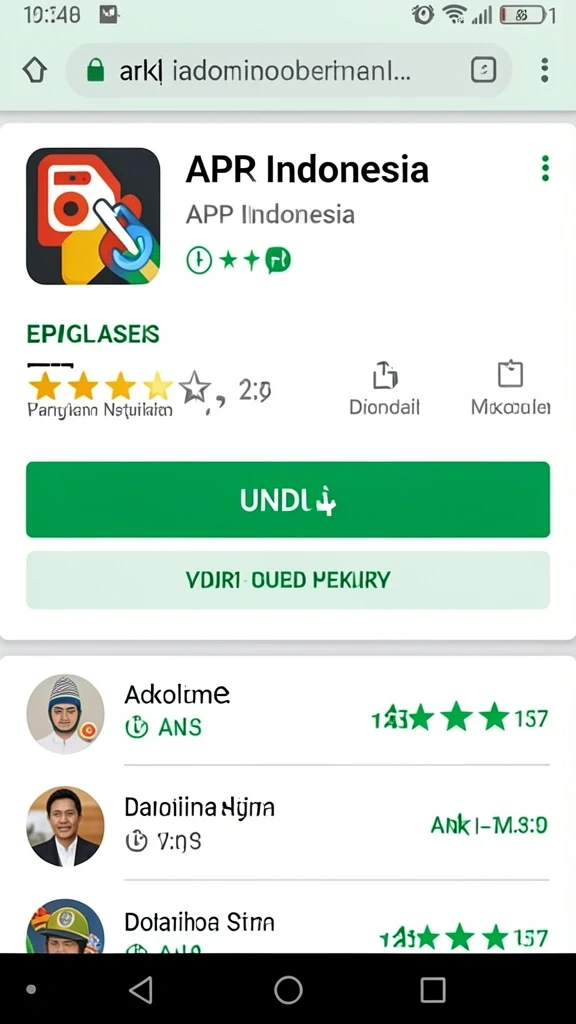The height and width of the screenshot is (1024, 576).
Task: Open the browser tab switcher
Action: 483,71
